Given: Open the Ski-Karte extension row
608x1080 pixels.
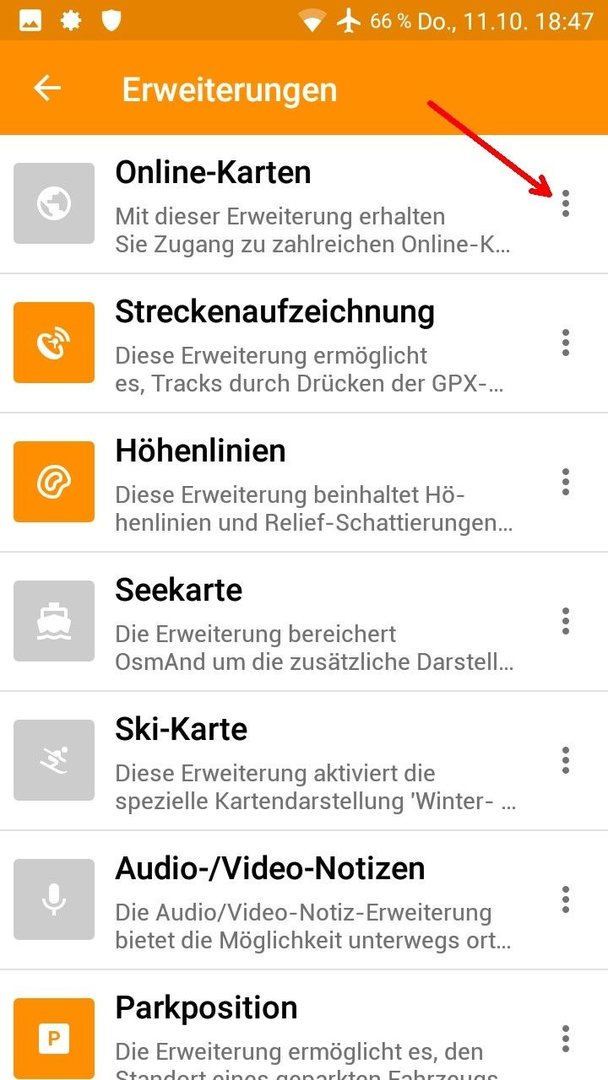Looking at the screenshot, I should click(x=304, y=761).
